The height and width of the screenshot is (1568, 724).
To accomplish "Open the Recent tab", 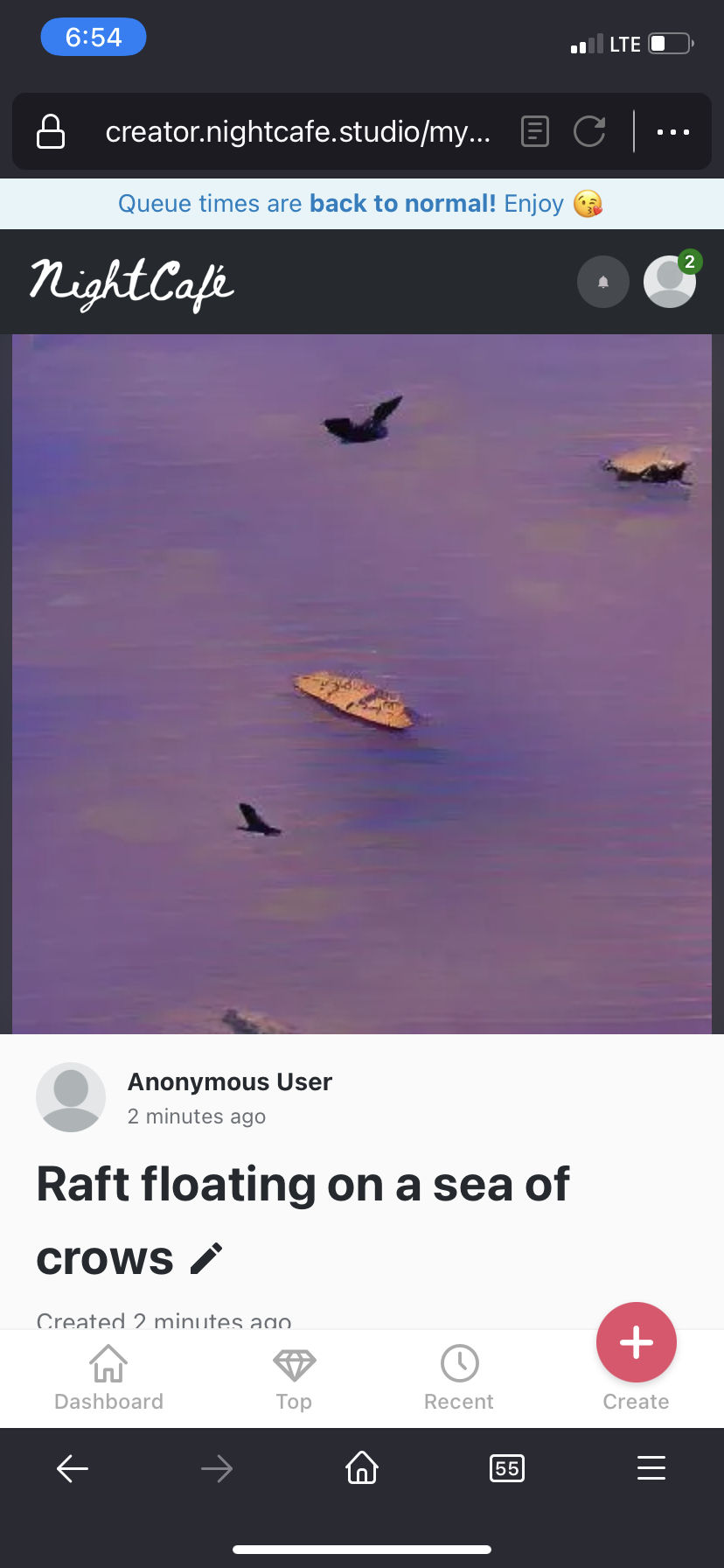I will click(459, 1377).
